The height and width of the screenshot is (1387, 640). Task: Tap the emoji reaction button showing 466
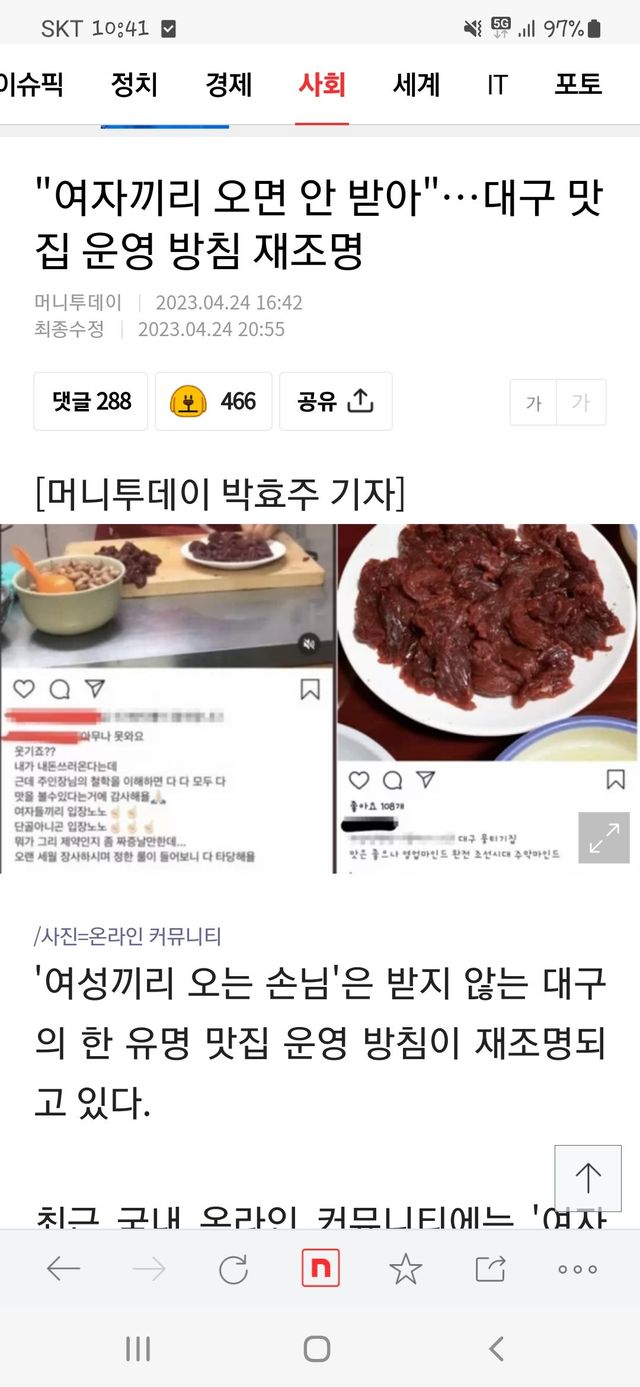coord(213,401)
